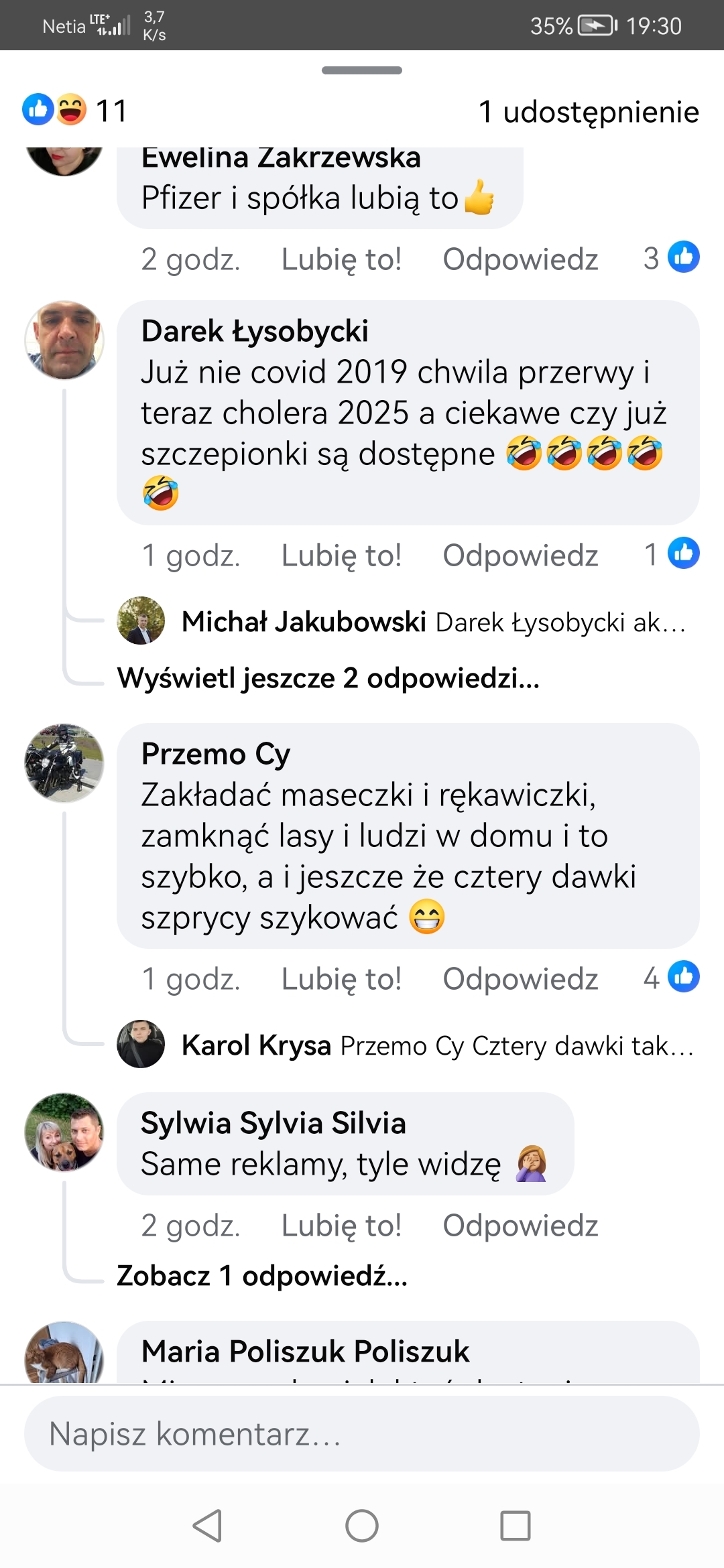Open Karol Krysa's reply to Przemo Cy
Screen dimensions: 724x1568
436,1045
